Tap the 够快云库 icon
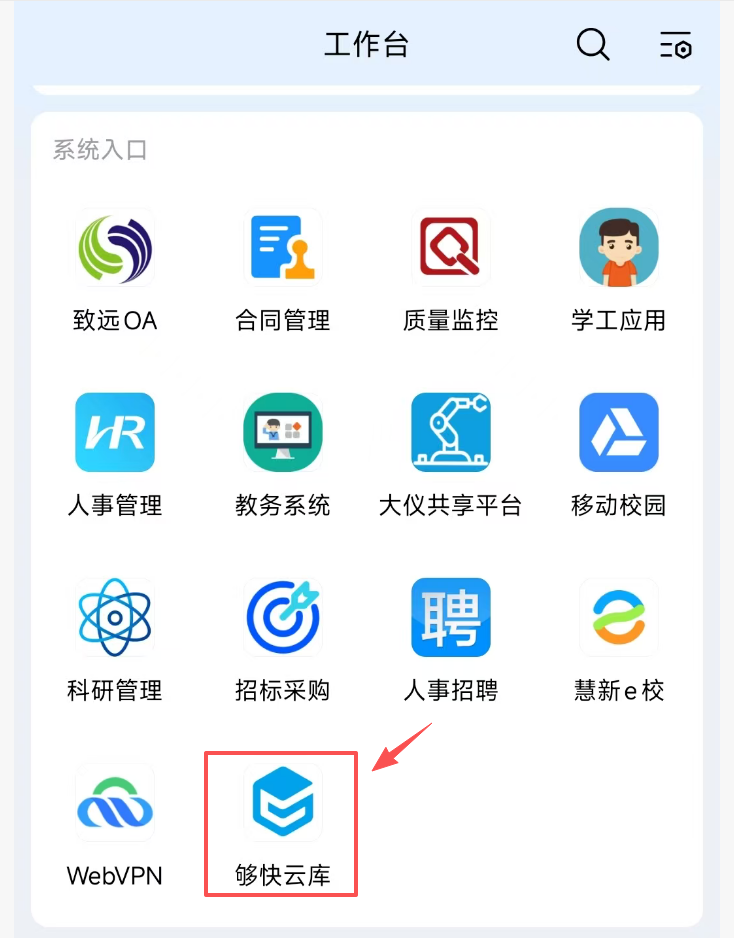 pos(283,802)
